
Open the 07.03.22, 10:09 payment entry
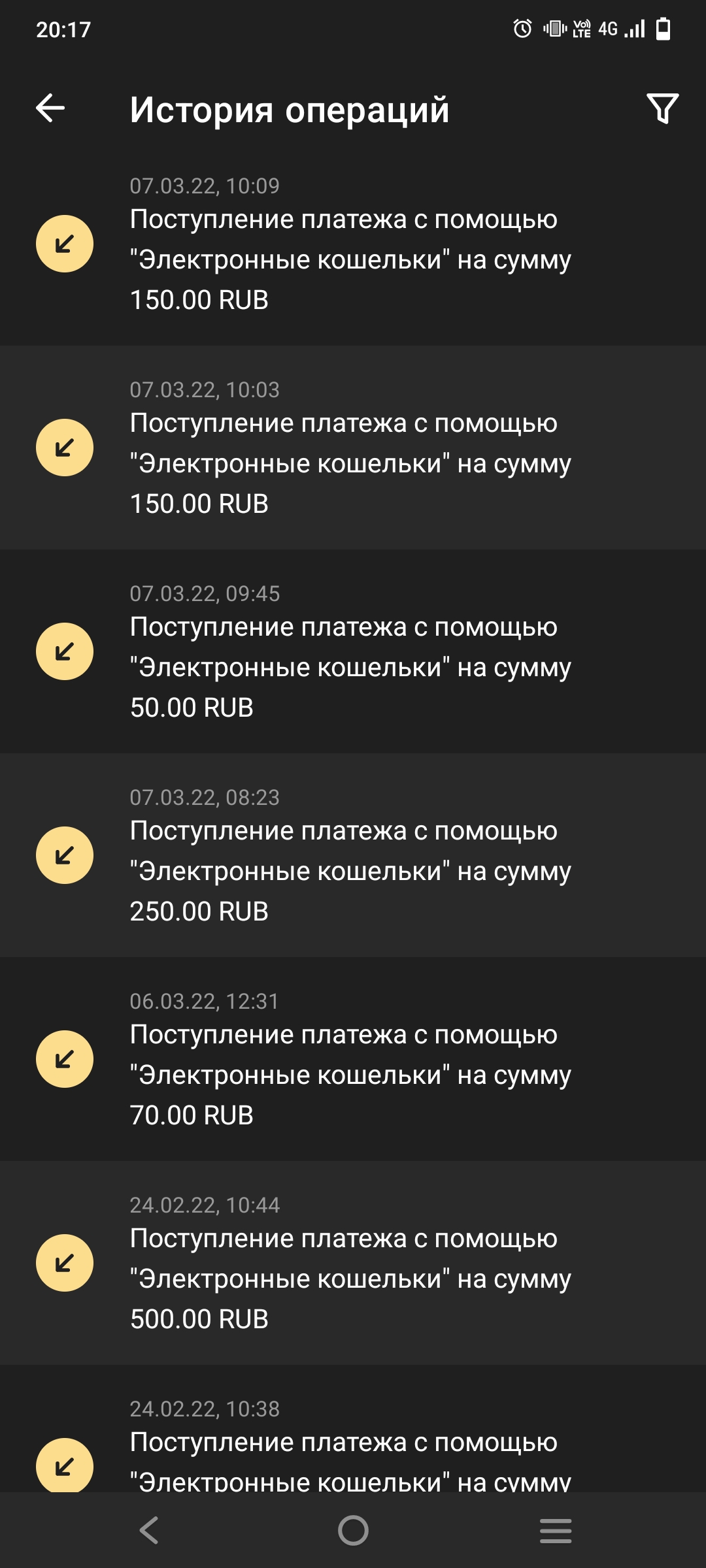coord(353,245)
